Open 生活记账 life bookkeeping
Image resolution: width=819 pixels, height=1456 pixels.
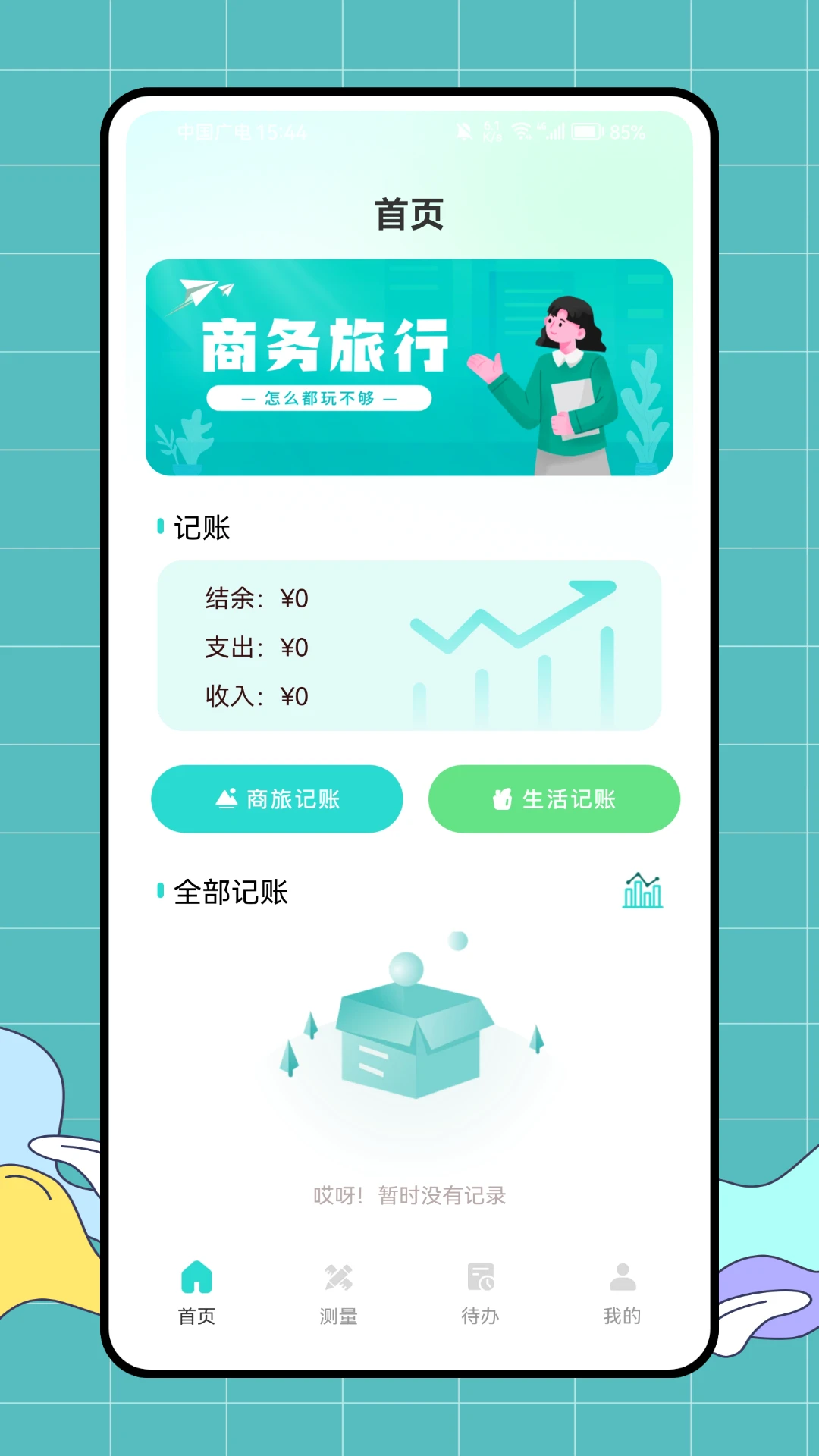coord(554,799)
